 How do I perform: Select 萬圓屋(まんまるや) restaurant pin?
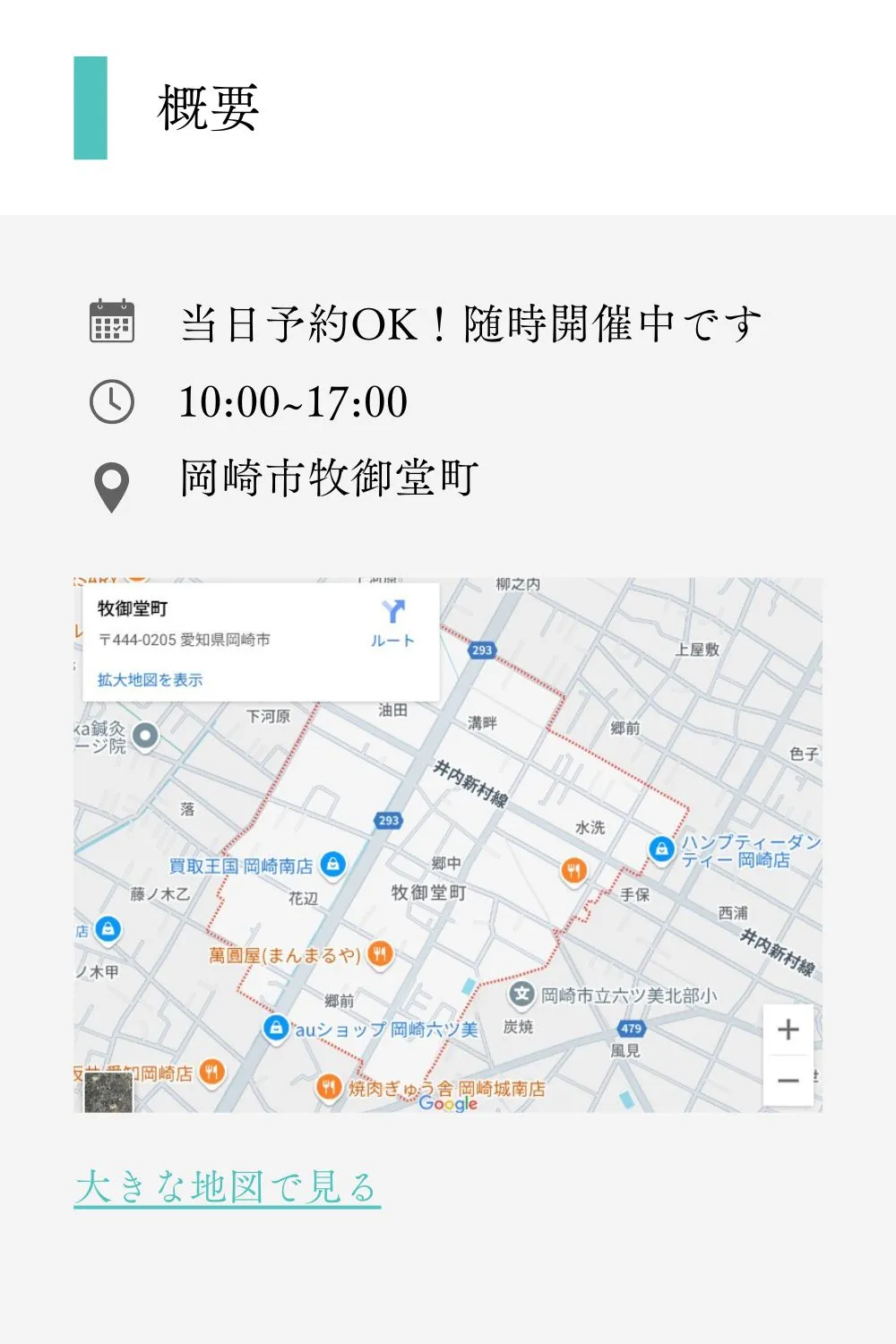[x=380, y=954]
